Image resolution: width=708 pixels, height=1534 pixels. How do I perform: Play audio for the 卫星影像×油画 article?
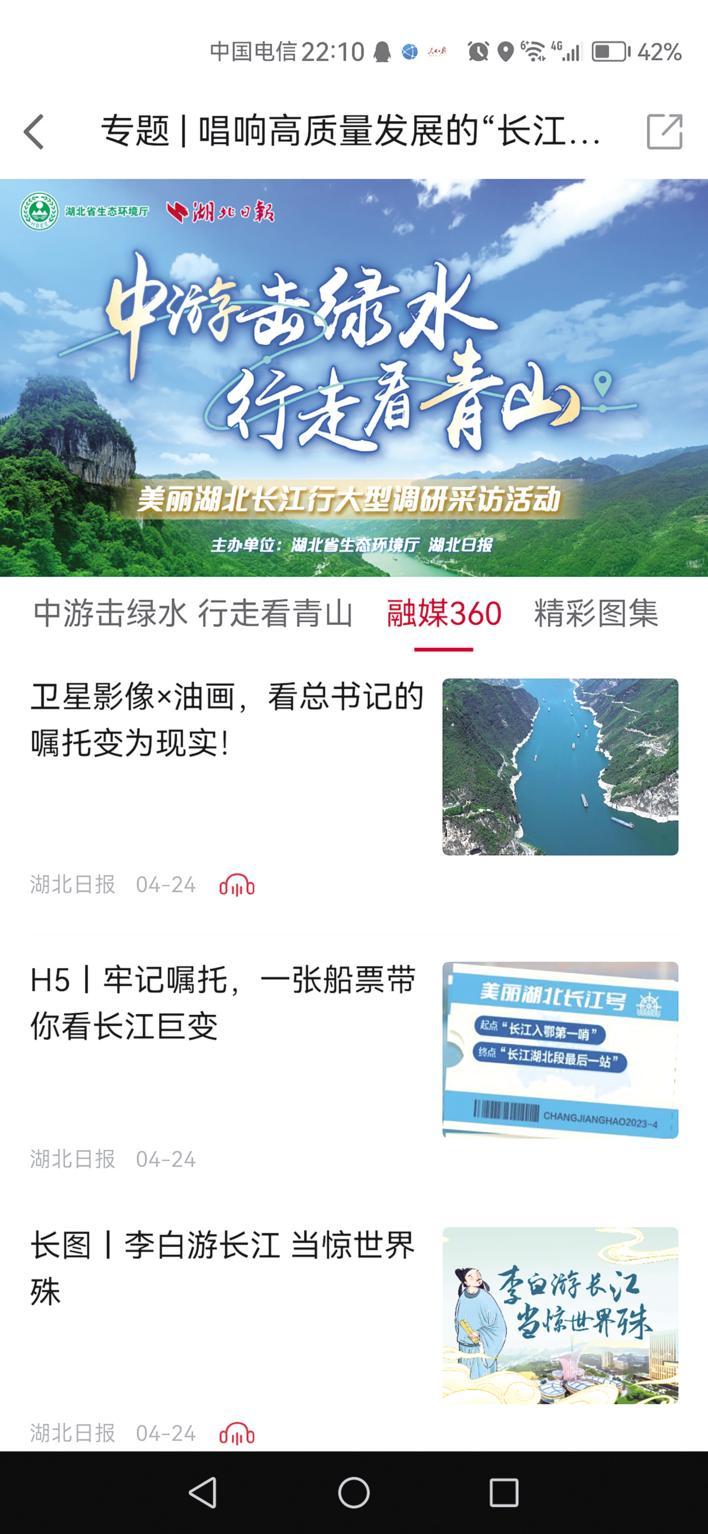point(237,885)
